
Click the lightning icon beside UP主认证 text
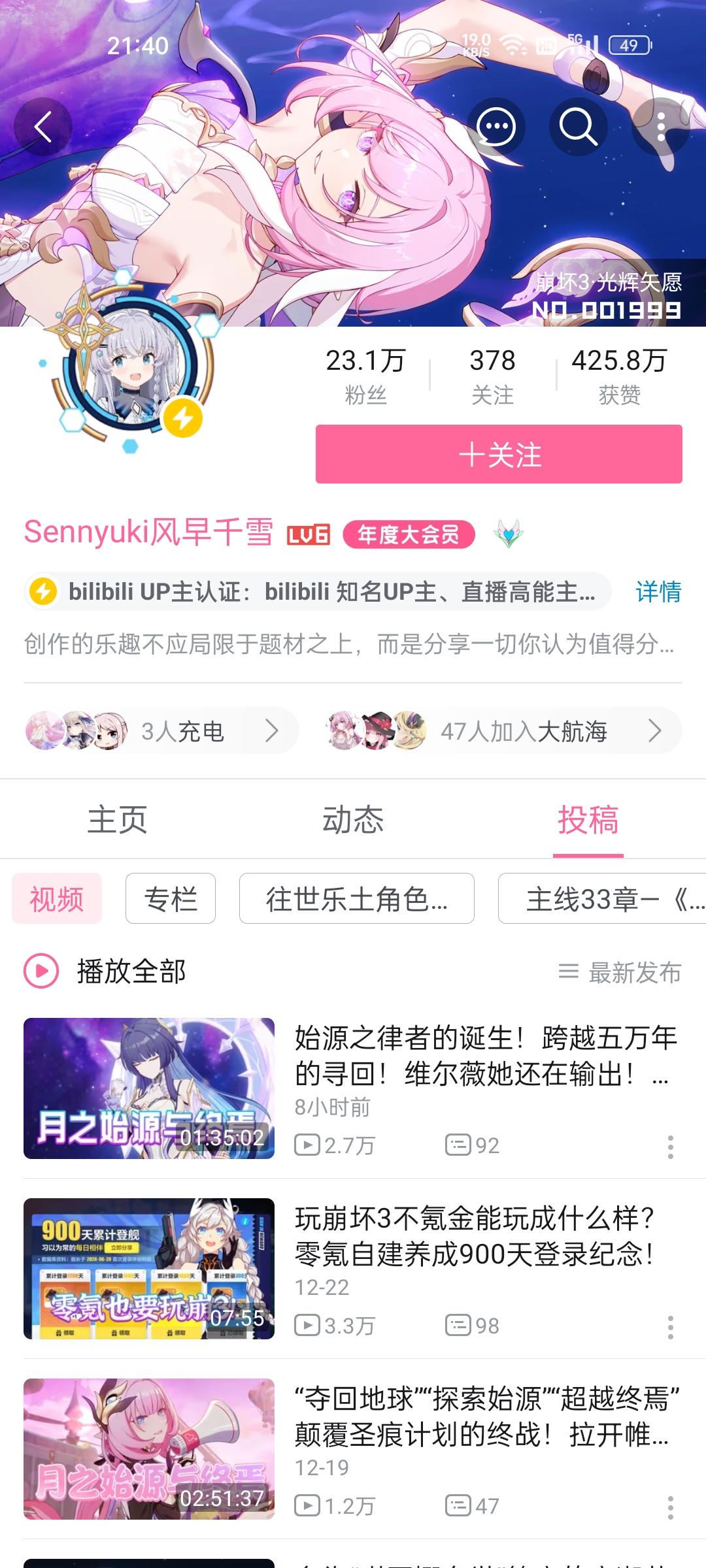(x=44, y=591)
